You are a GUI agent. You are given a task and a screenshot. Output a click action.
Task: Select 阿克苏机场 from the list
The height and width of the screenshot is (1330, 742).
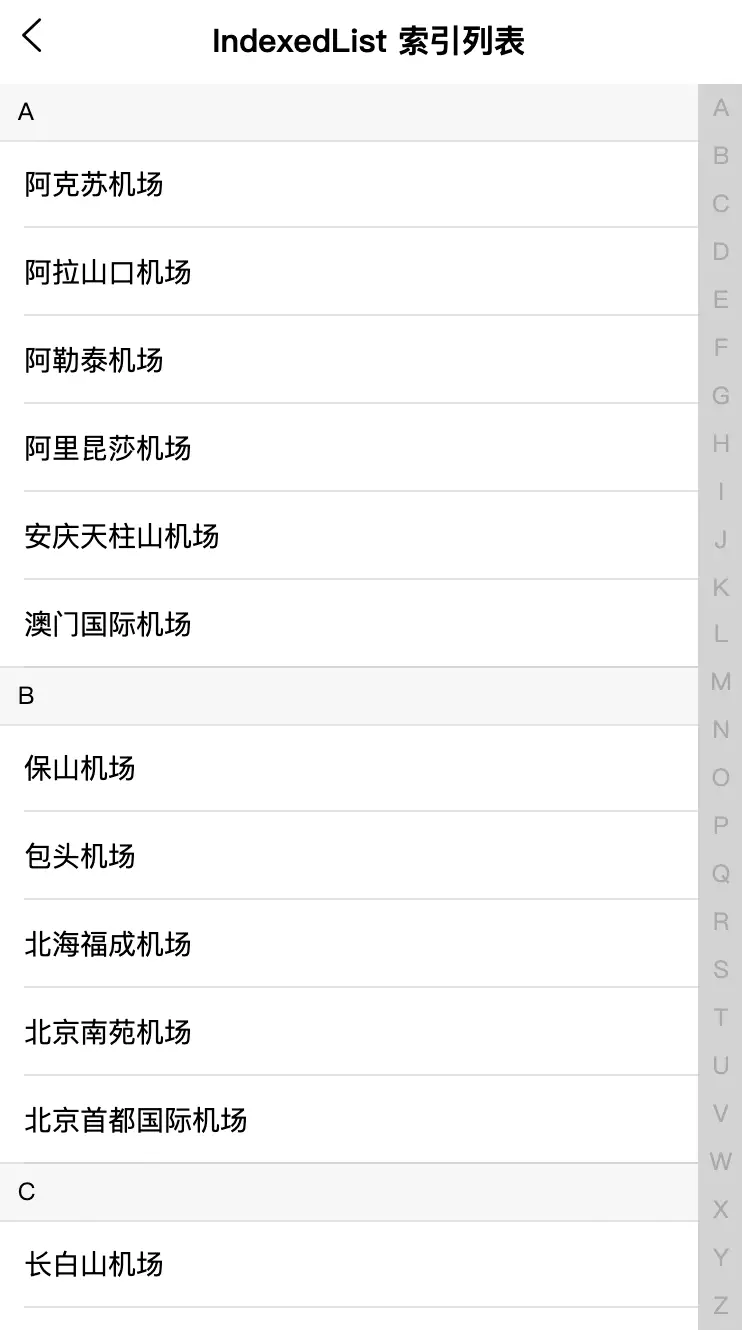(x=94, y=185)
